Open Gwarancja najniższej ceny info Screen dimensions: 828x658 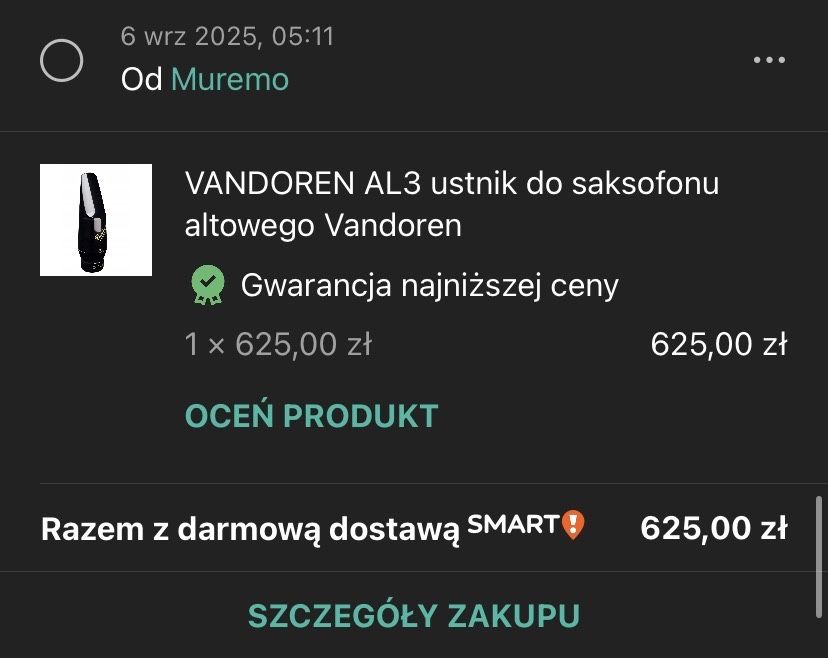[429, 286]
